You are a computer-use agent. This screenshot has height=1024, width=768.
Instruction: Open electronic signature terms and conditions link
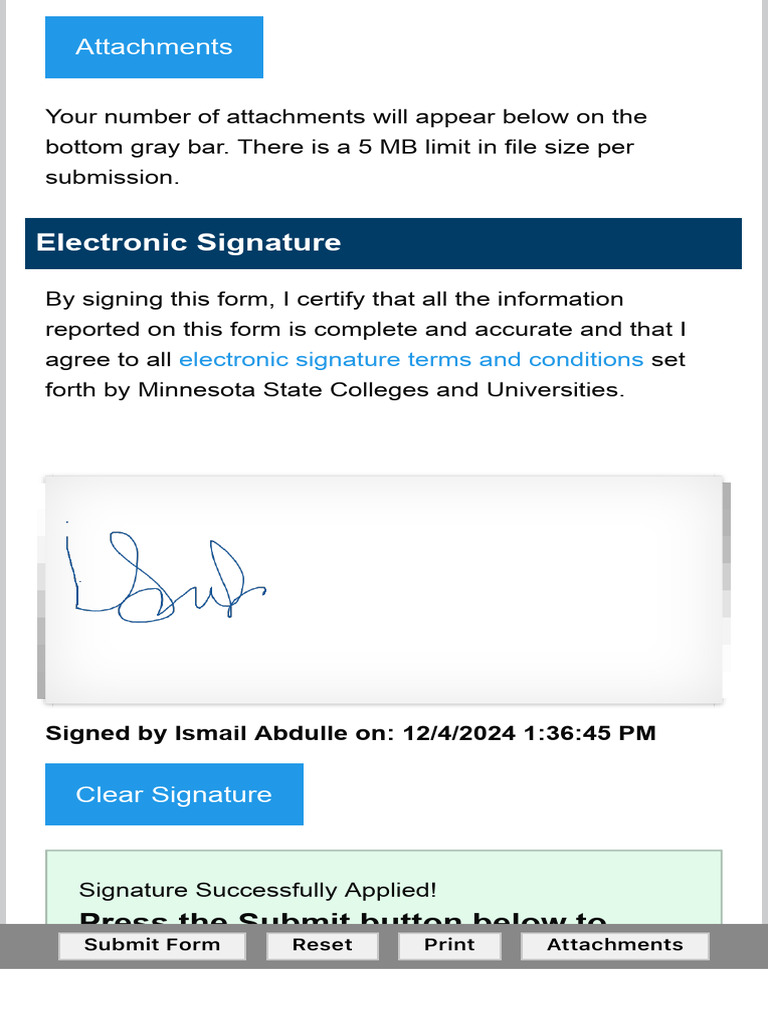click(410, 359)
